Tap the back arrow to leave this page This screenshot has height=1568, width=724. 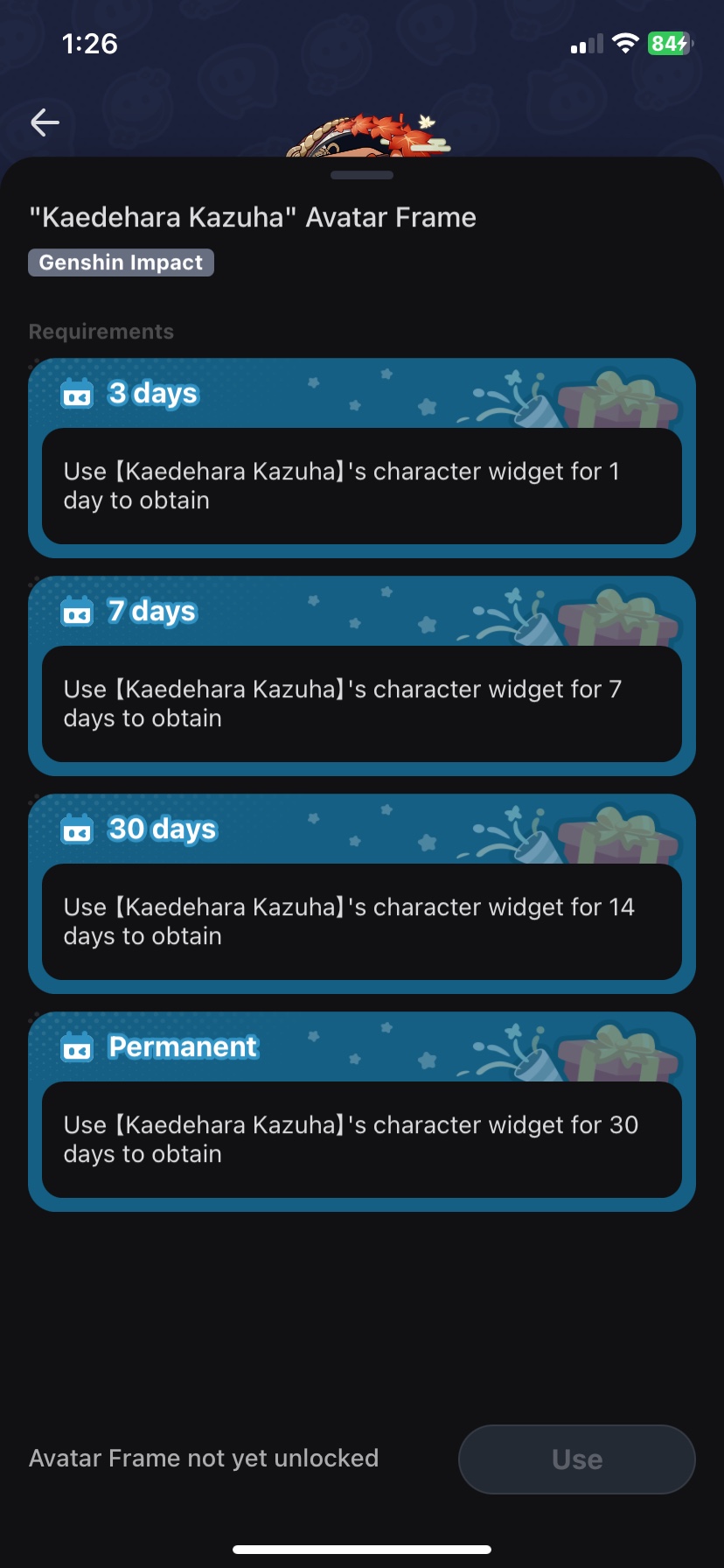click(x=44, y=122)
